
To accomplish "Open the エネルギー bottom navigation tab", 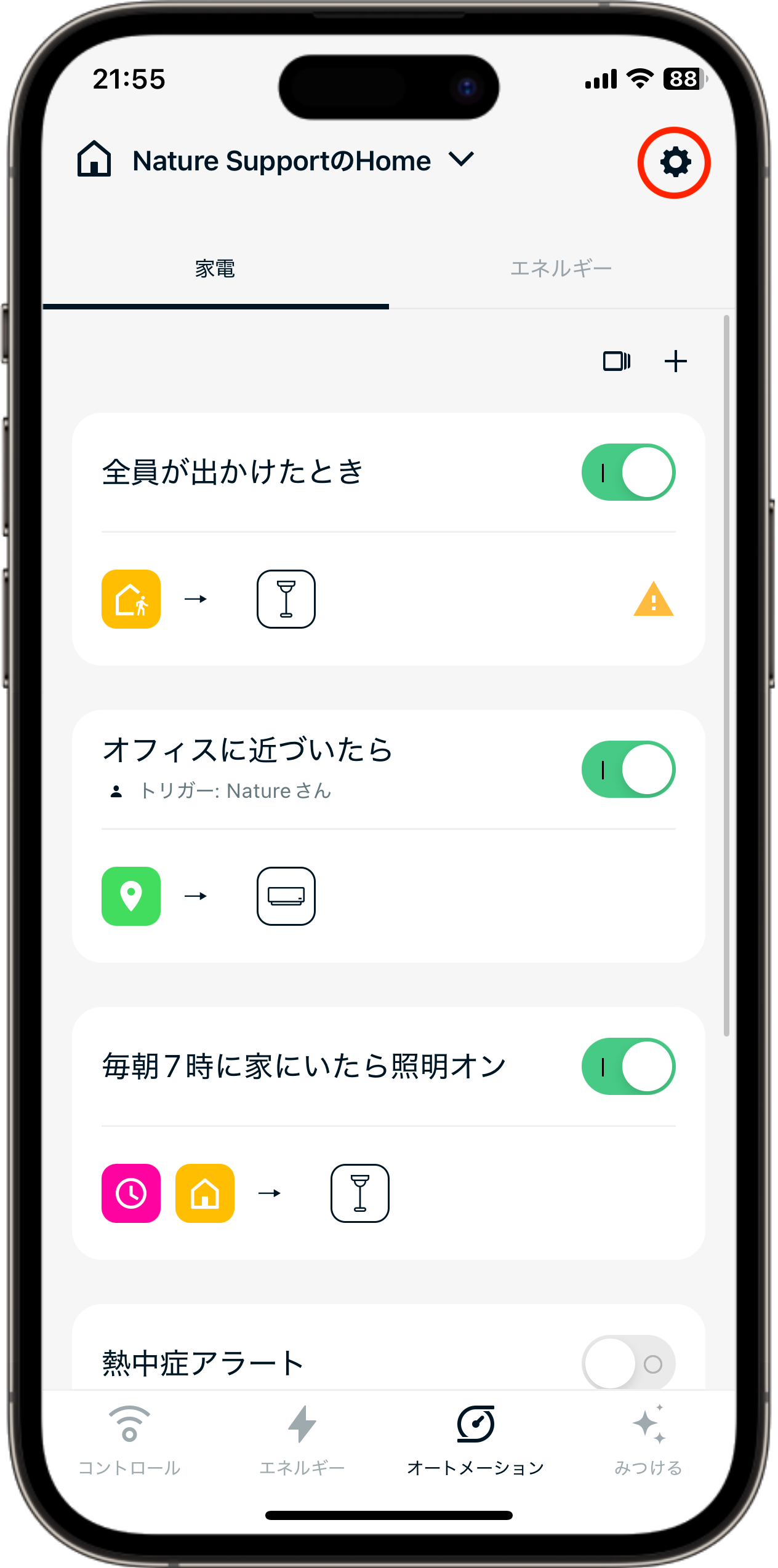I will [x=302, y=1441].
